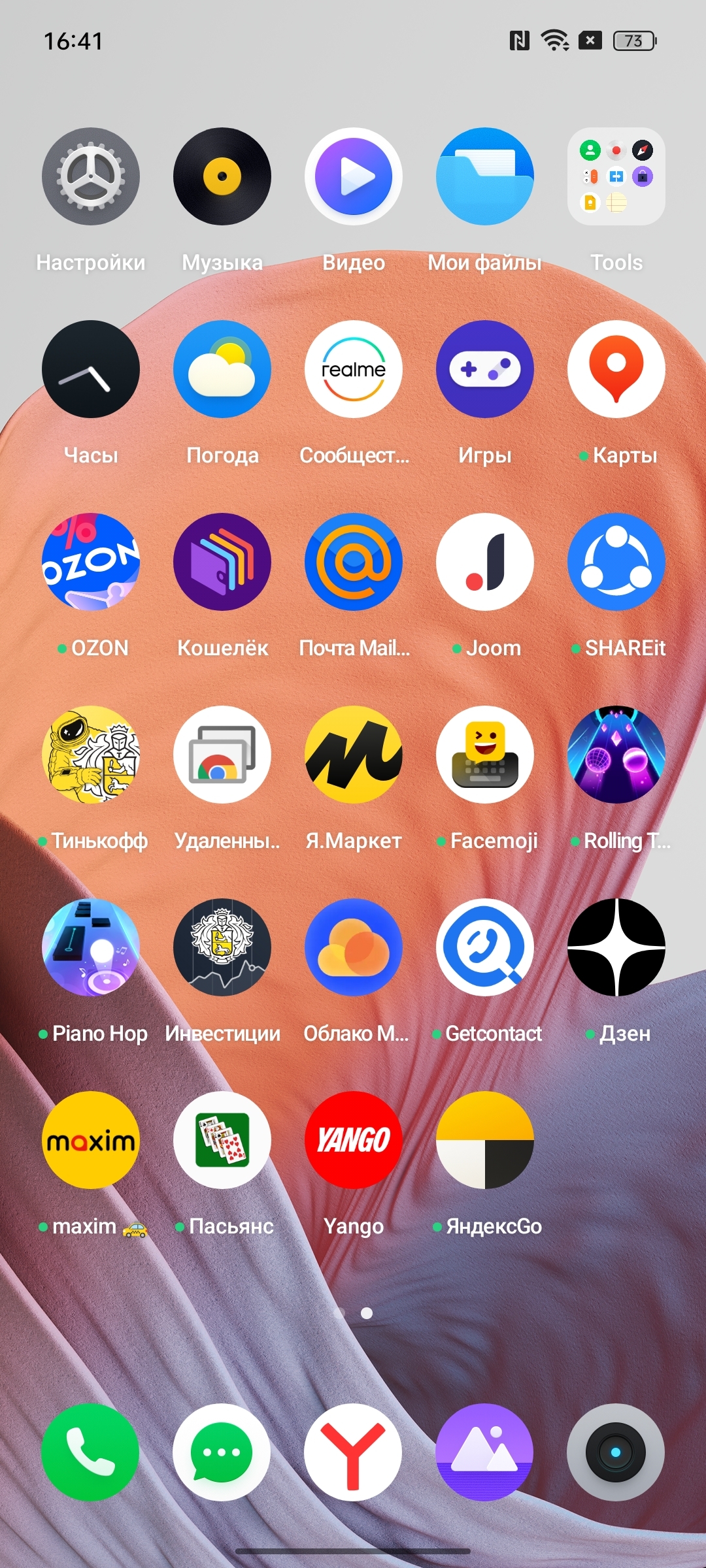Check the Погода weather app
Screen dimensions: 706x1568
click(222, 369)
